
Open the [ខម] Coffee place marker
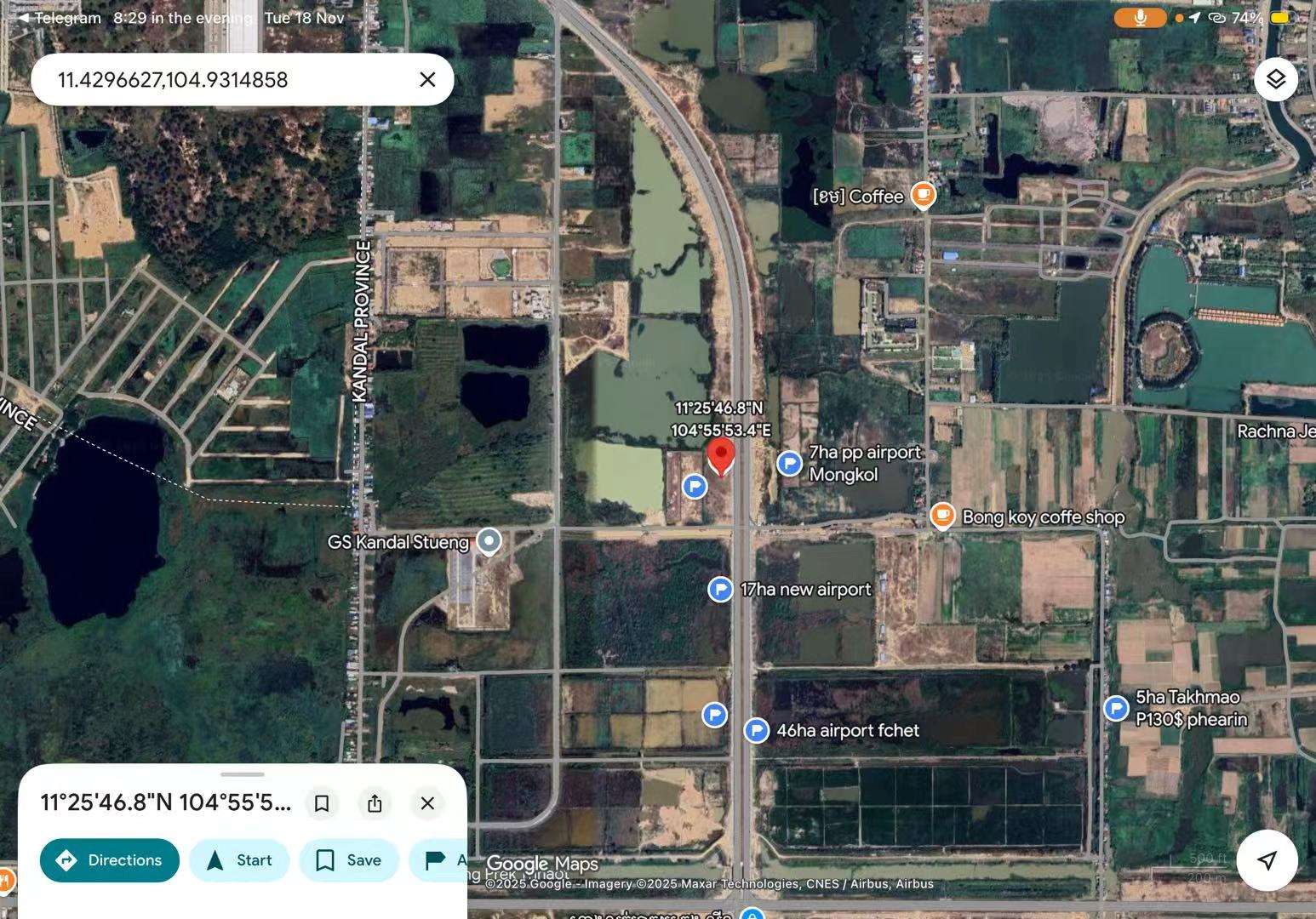coord(923,195)
